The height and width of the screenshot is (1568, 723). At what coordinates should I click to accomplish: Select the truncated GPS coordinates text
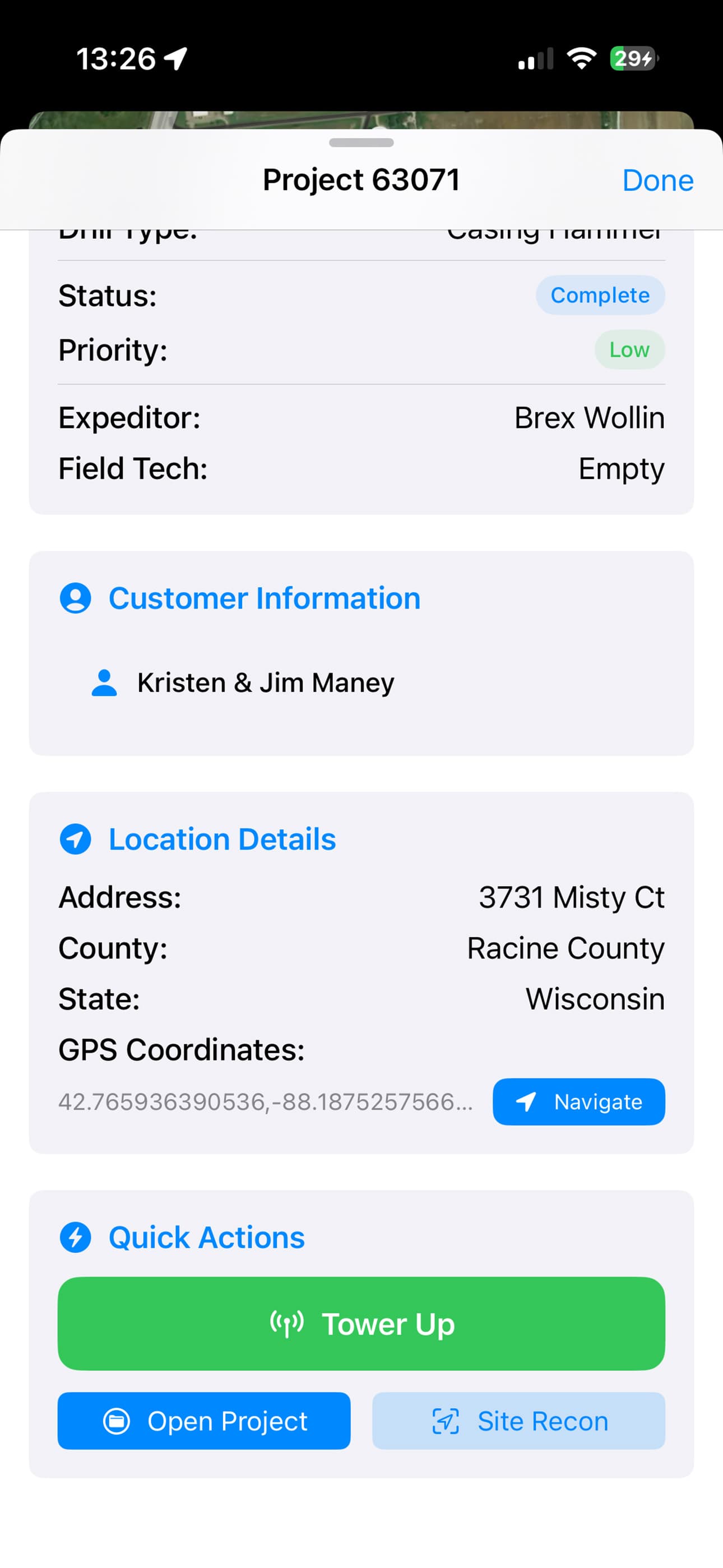265,1102
